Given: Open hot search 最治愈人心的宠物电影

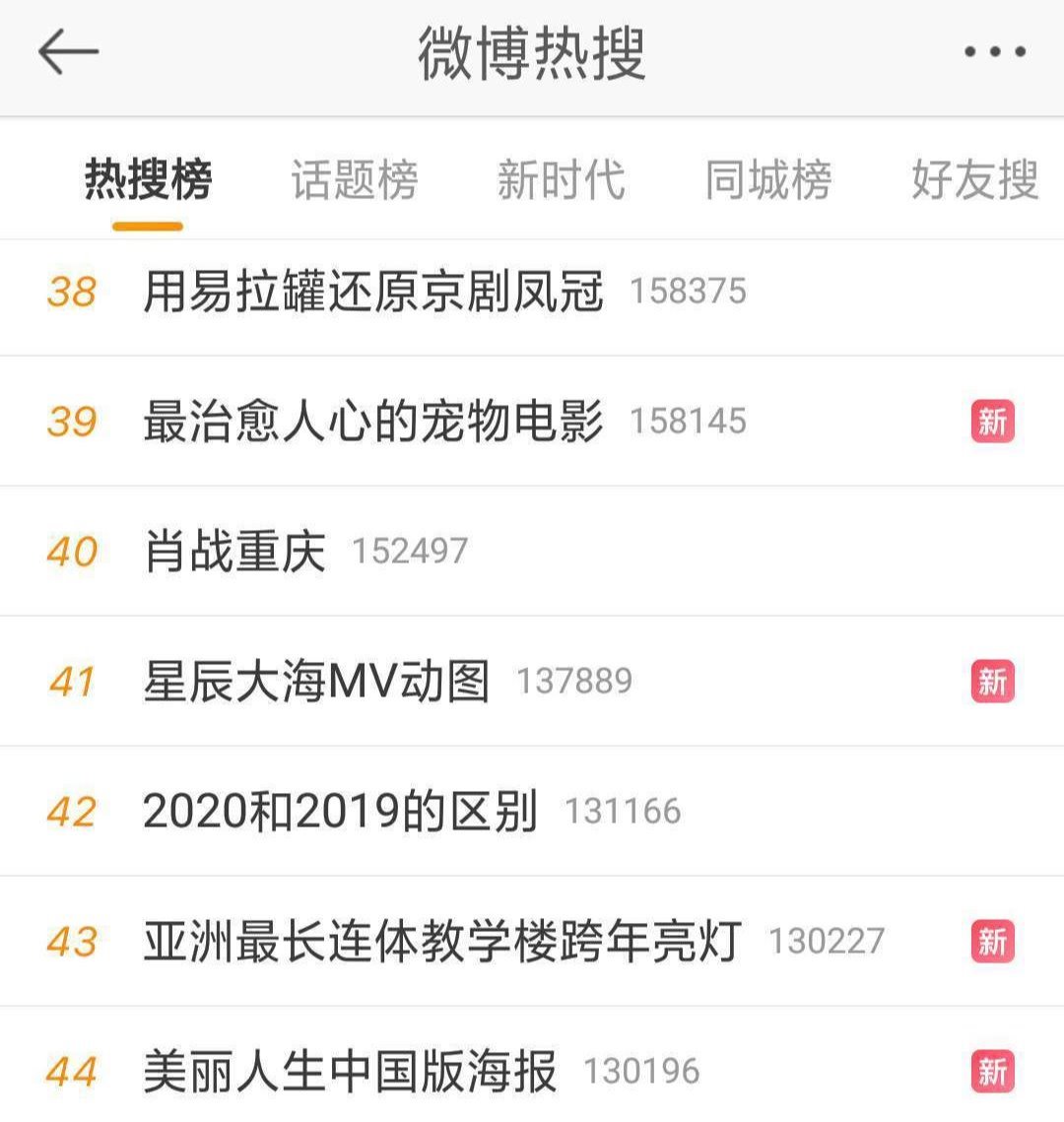Looking at the screenshot, I should point(373,422).
